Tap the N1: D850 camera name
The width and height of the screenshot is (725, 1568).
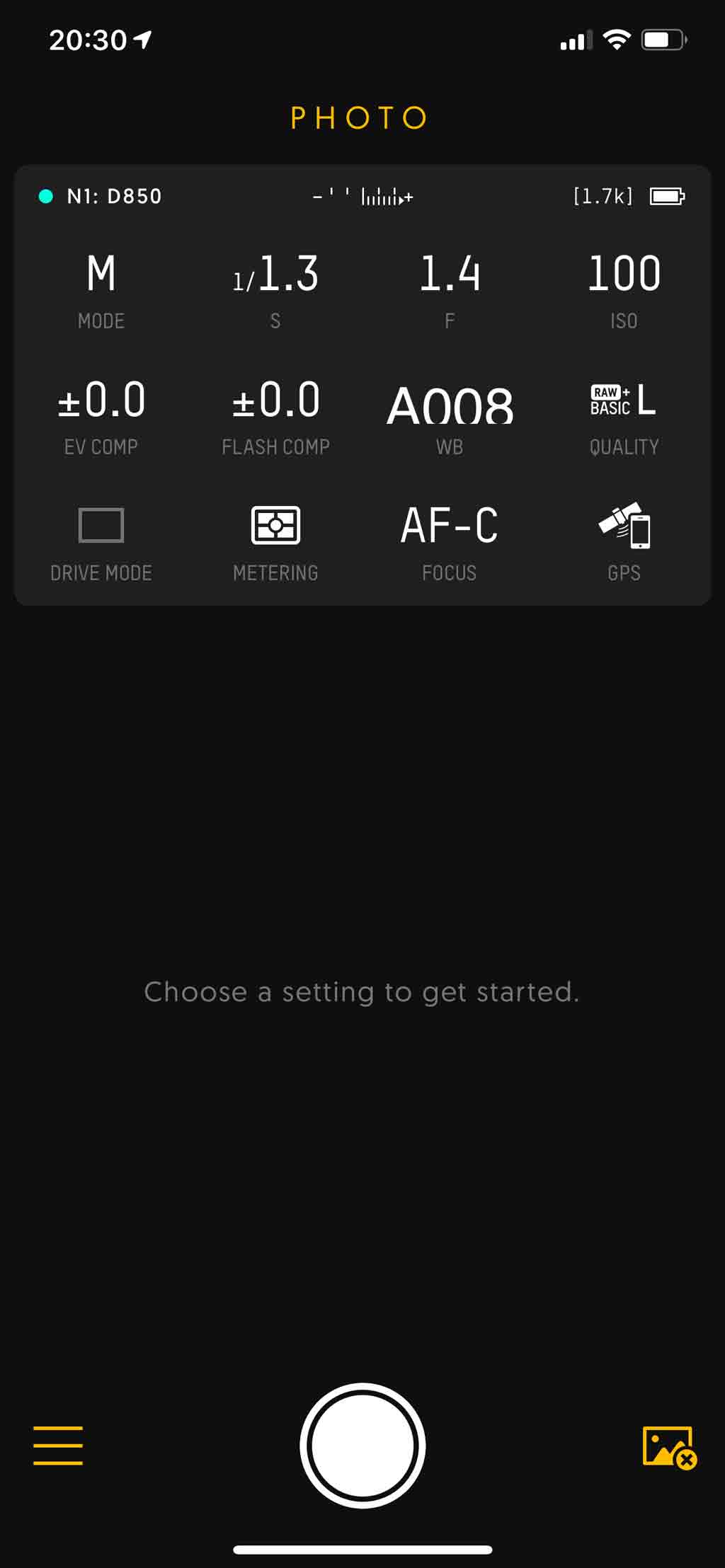pos(114,196)
